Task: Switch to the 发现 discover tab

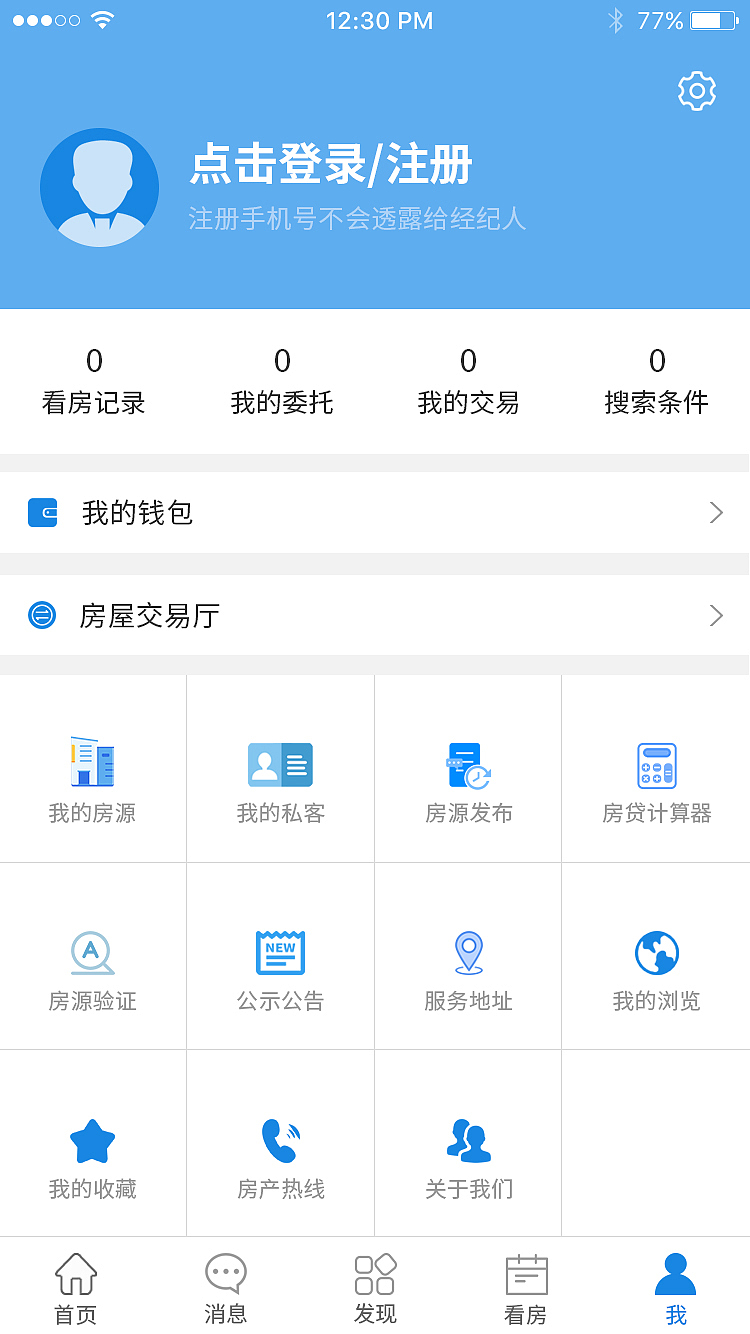Action: pos(375,1287)
